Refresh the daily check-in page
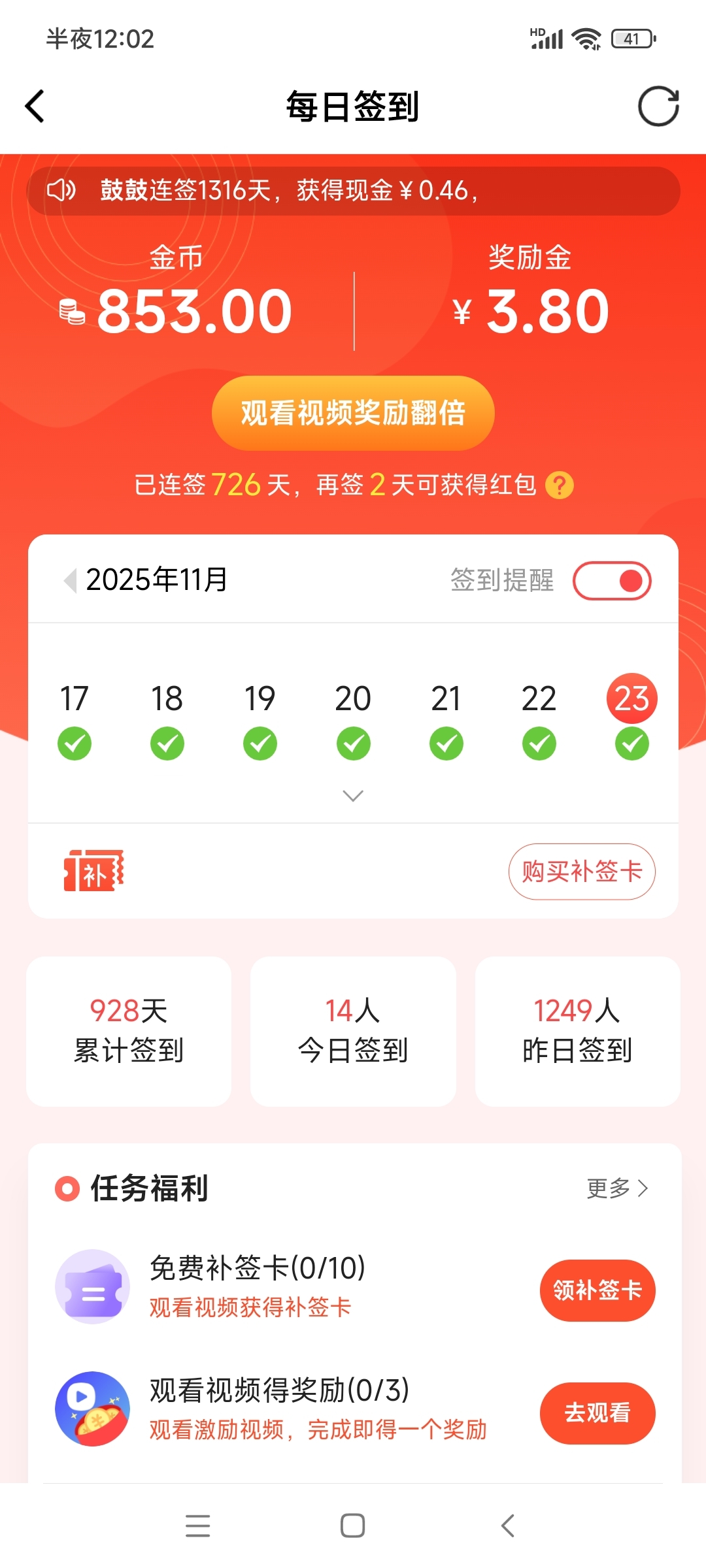Viewport: 706px width, 1568px height. click(x=658, y=106)
